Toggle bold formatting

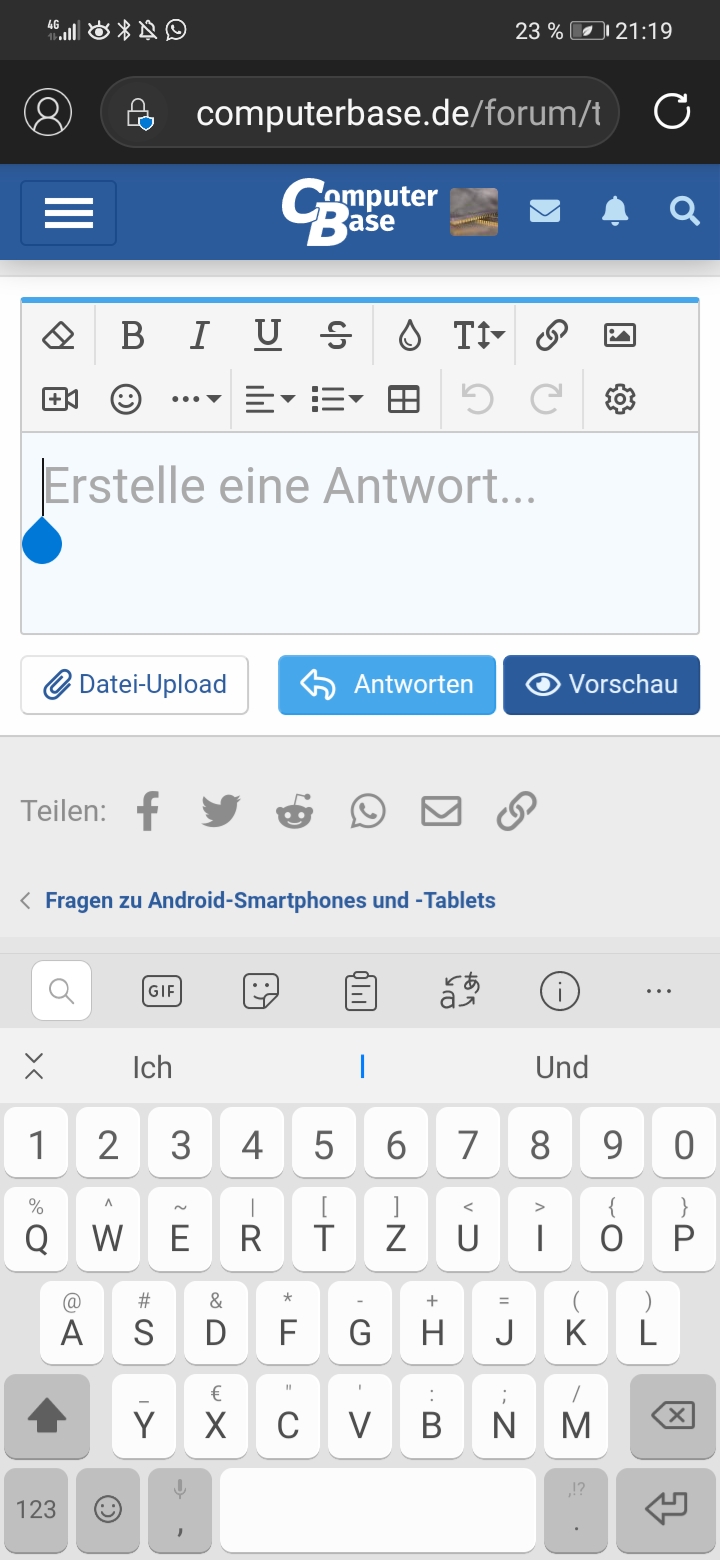[x=132, y=335]
